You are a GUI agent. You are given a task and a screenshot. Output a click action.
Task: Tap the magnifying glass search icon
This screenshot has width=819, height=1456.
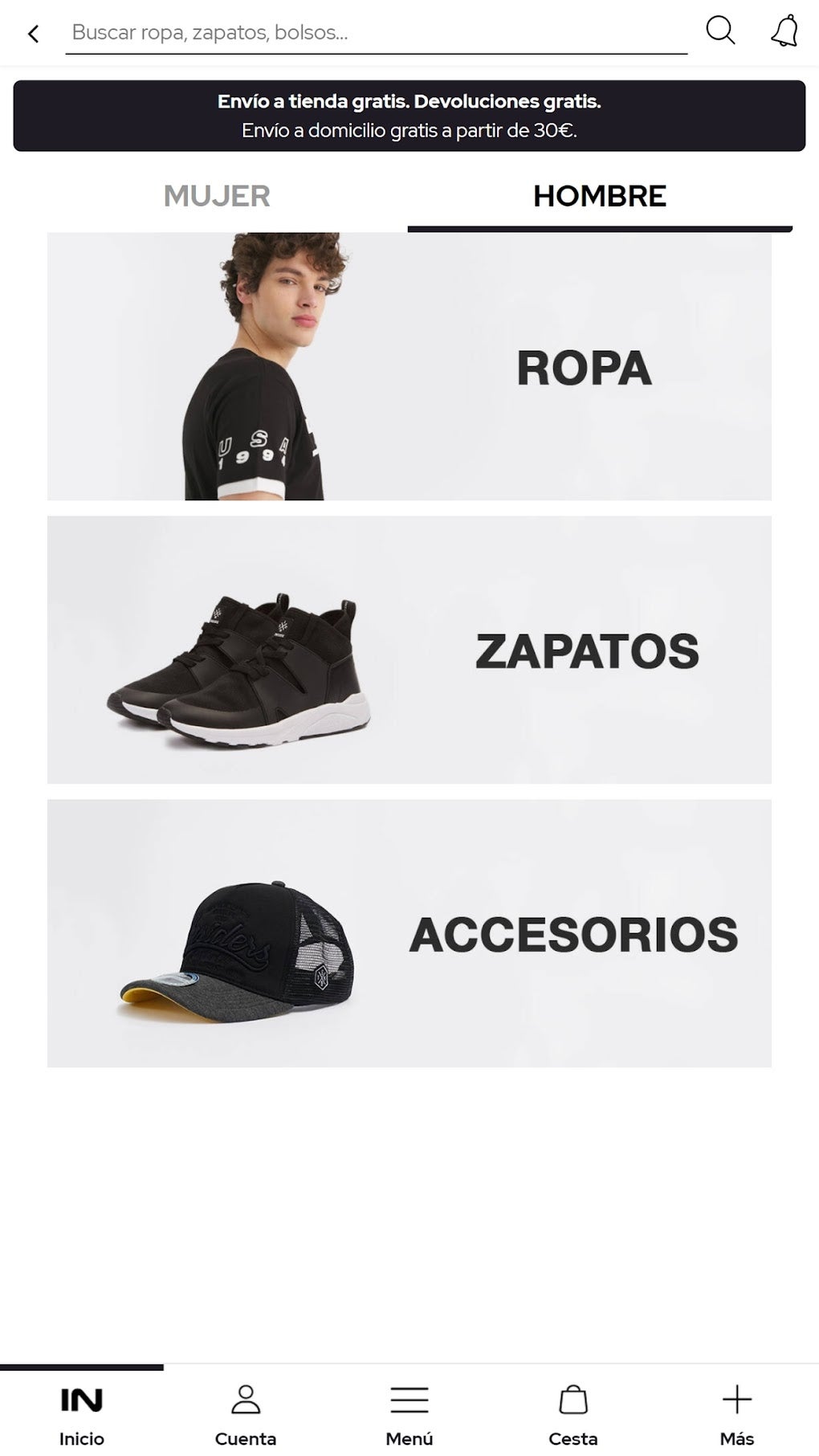[720, 31]
